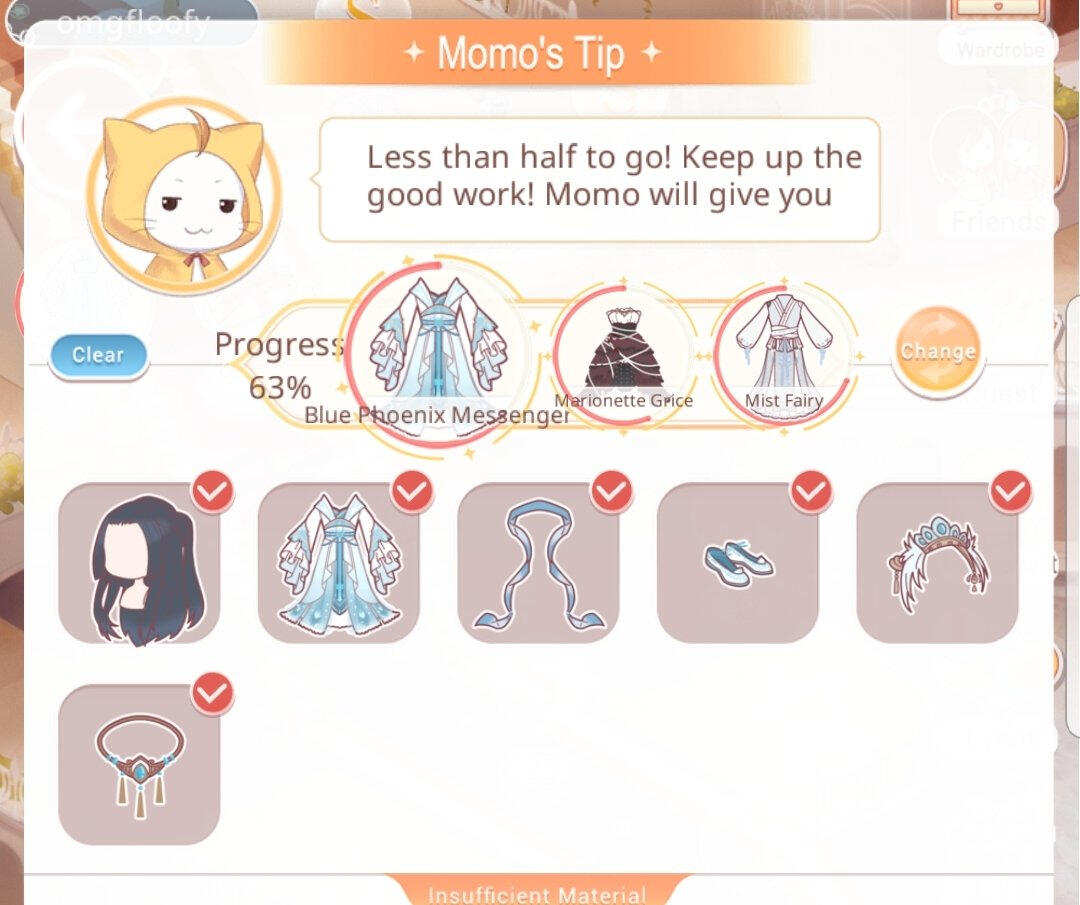Open the Insufficient Material tab

pyautogui.click(x=537, y=893)
